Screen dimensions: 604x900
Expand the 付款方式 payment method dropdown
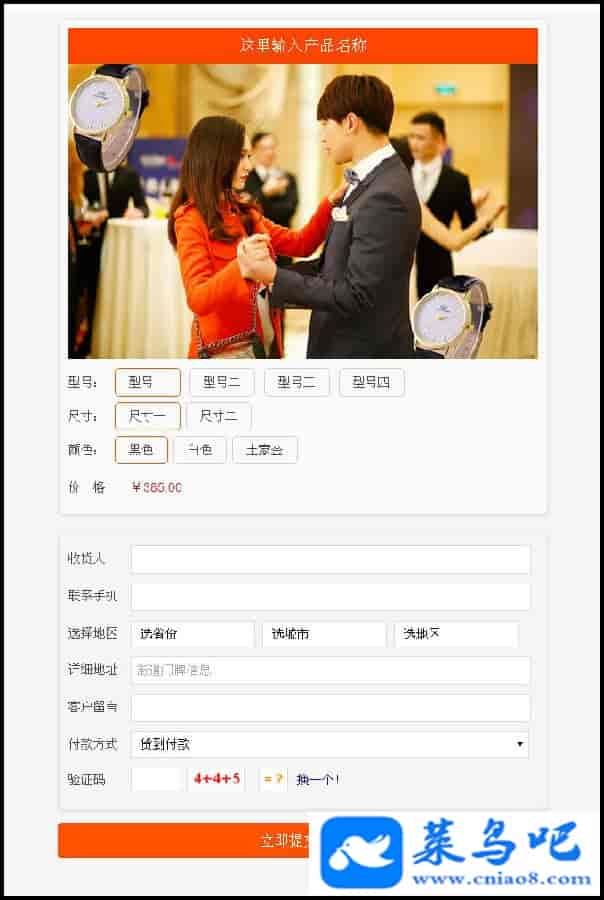(330, 744)
